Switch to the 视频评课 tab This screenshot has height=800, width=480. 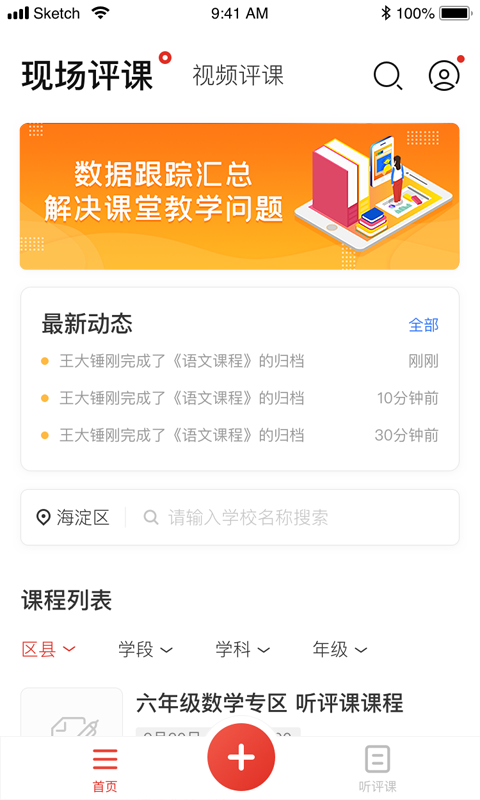coord(238,76)
